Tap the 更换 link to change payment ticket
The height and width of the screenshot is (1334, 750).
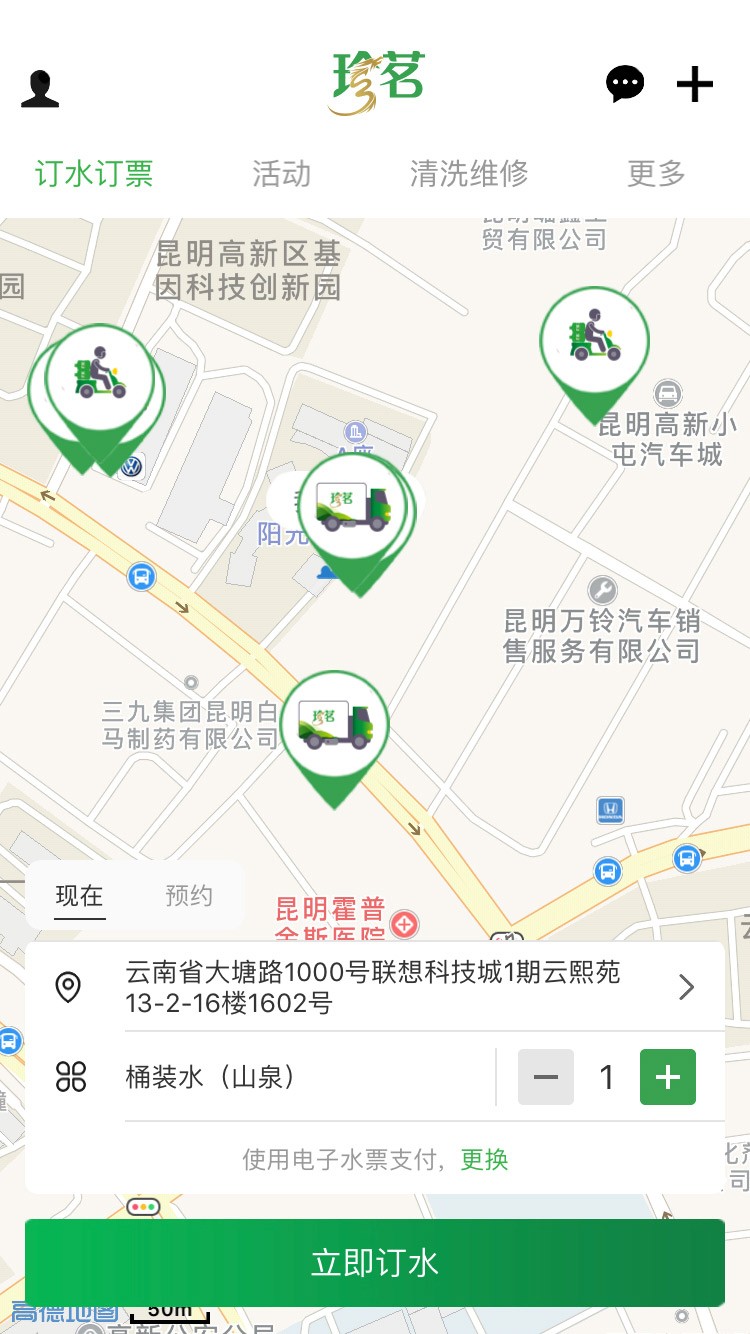(x=485, y=1158)
